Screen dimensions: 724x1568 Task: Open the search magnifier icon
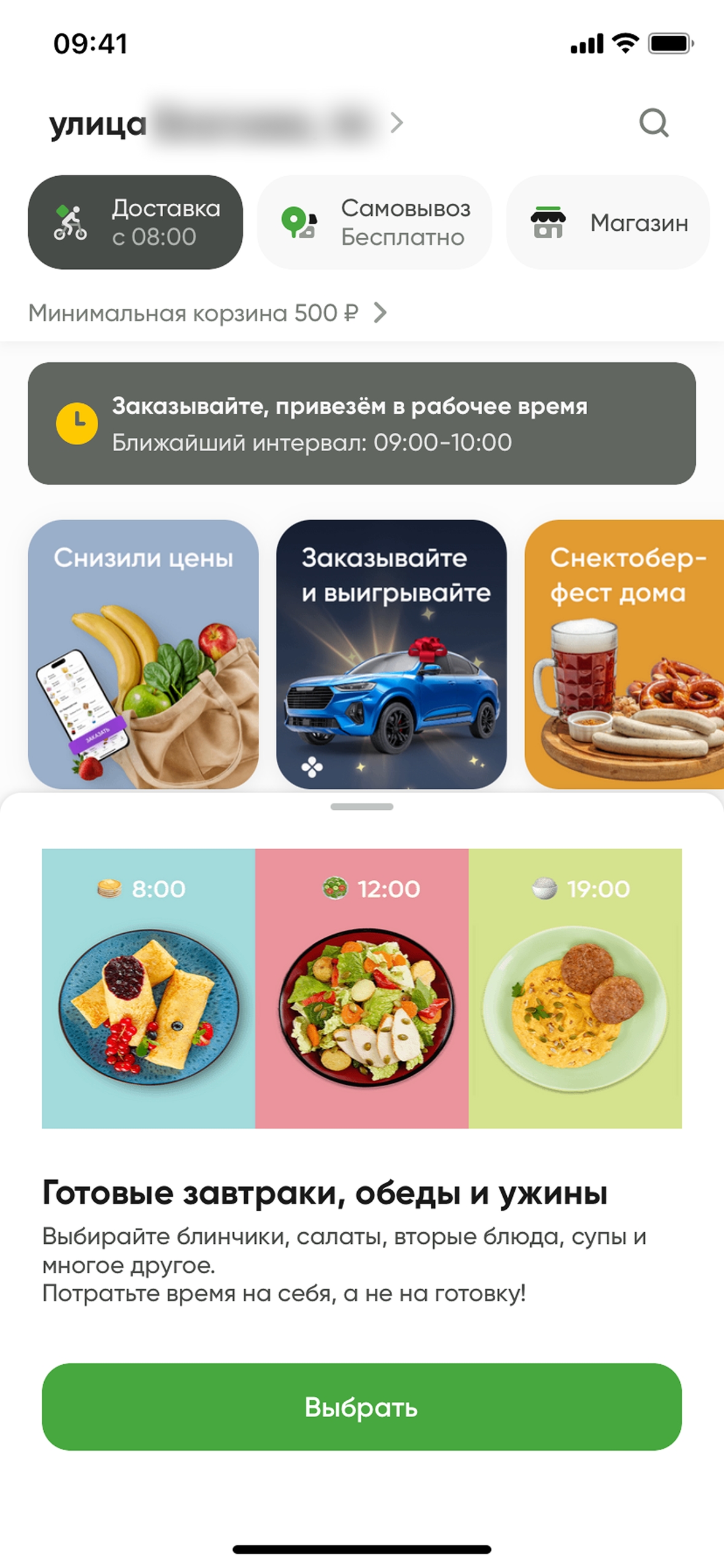pos(653,123)
